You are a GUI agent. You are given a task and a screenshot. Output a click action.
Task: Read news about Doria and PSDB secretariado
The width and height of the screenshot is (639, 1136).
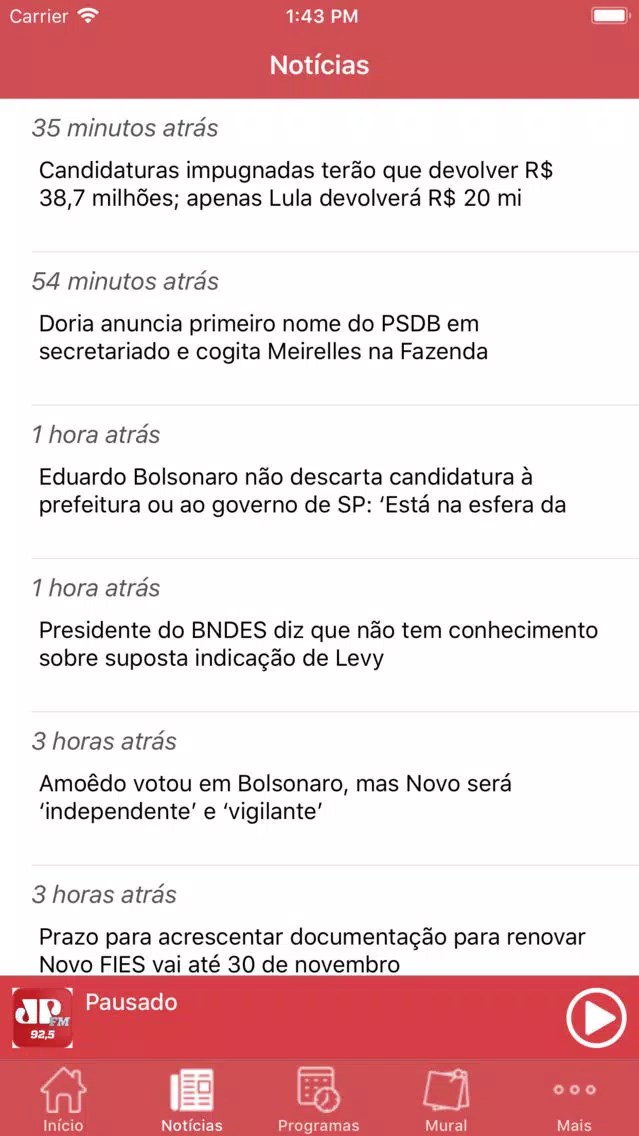tap(320, 329)
